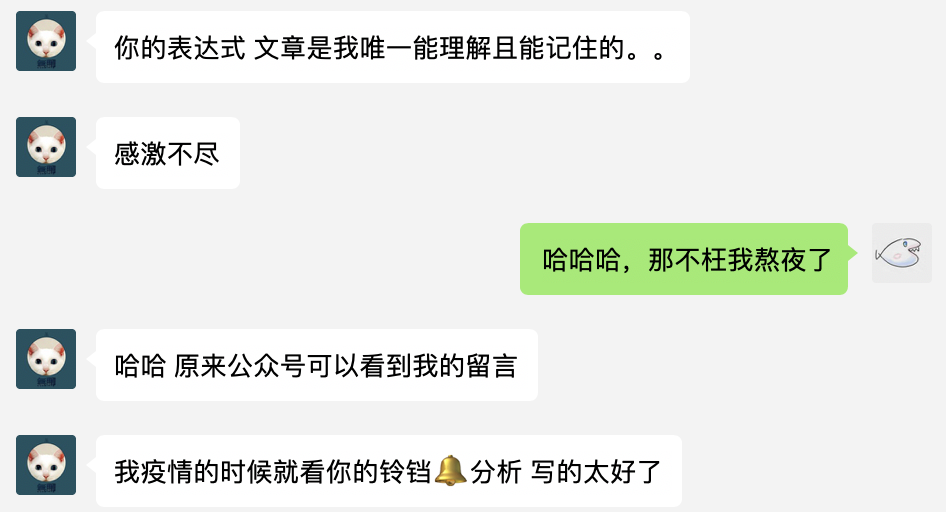946x512 pixels.
Task: Open cat avatar beside '感激不尽' message
Action: [46, 147]
